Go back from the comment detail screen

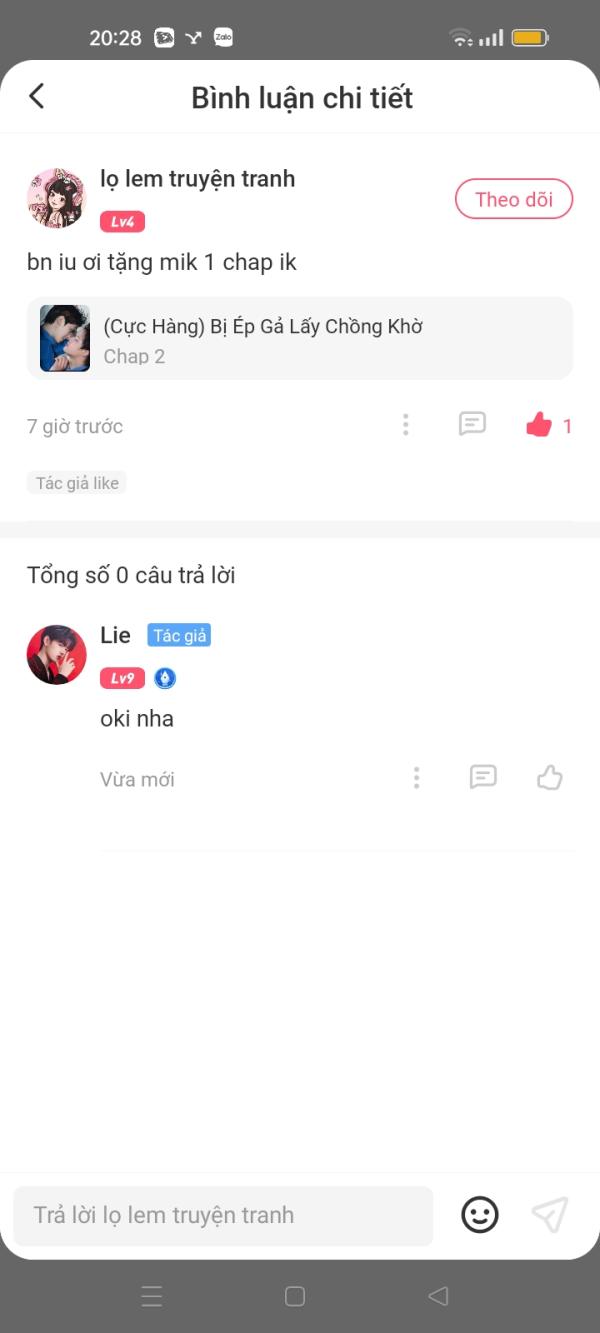pyautogui.click(x=37, y=97)
